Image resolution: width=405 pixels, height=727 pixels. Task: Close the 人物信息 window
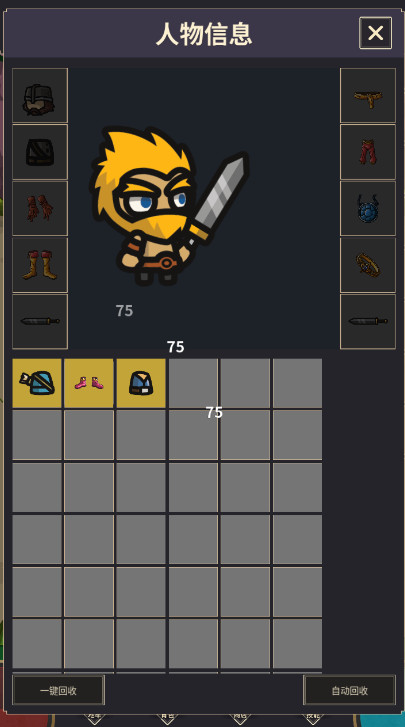click(375, 33)
